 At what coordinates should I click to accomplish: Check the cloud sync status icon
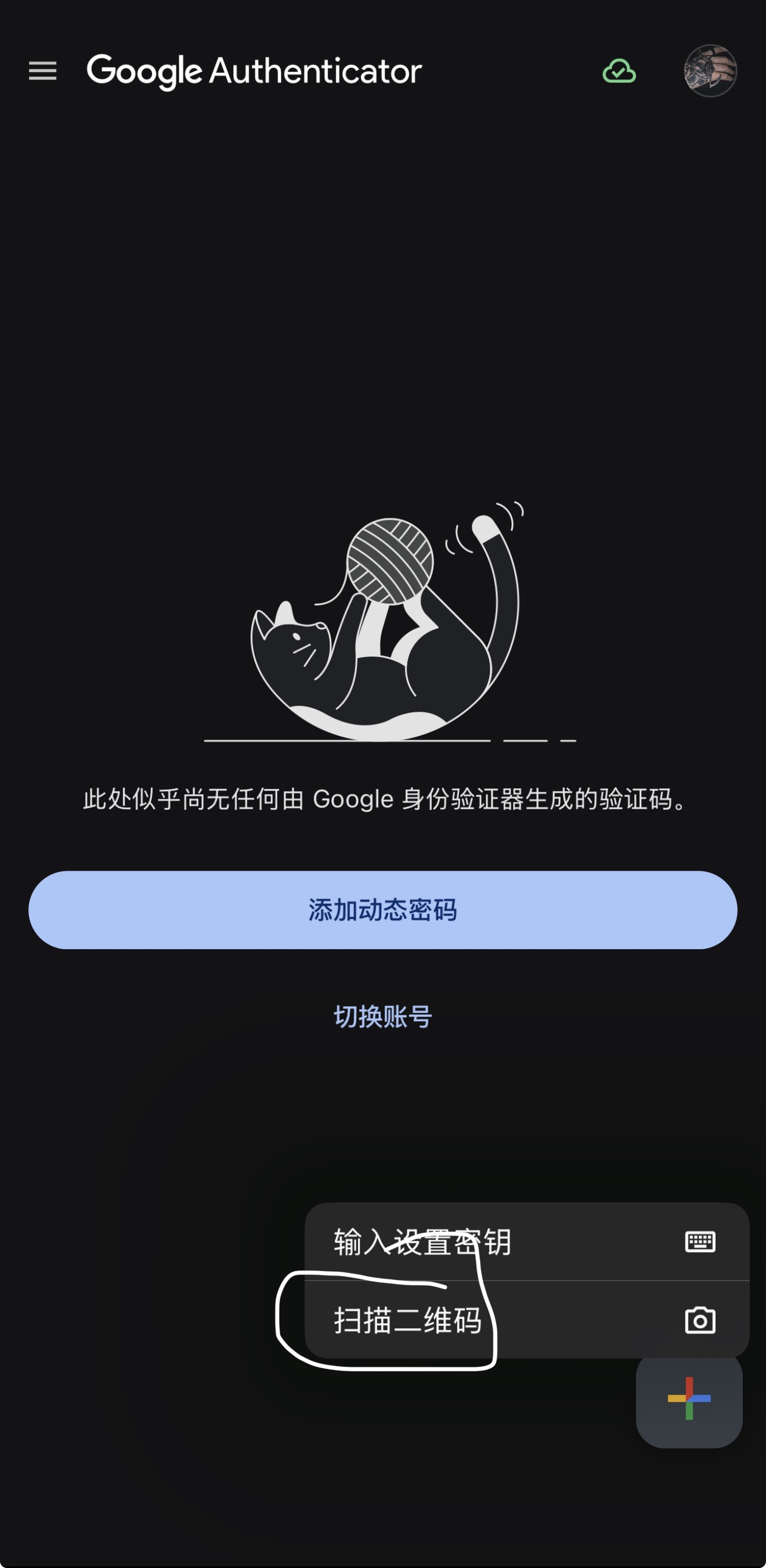619,71
